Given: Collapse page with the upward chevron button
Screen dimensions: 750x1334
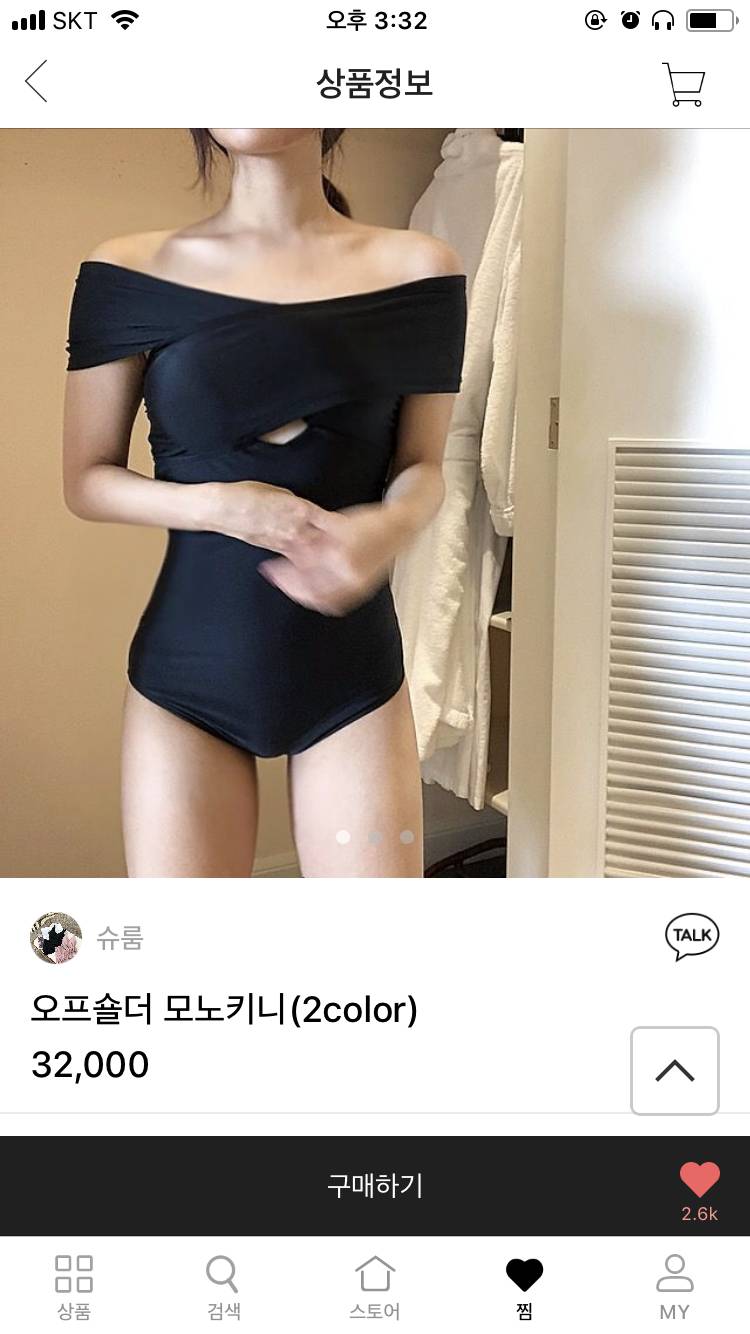Looking at the screenshot, I should pyautogui.click(x=674, y=1069).
